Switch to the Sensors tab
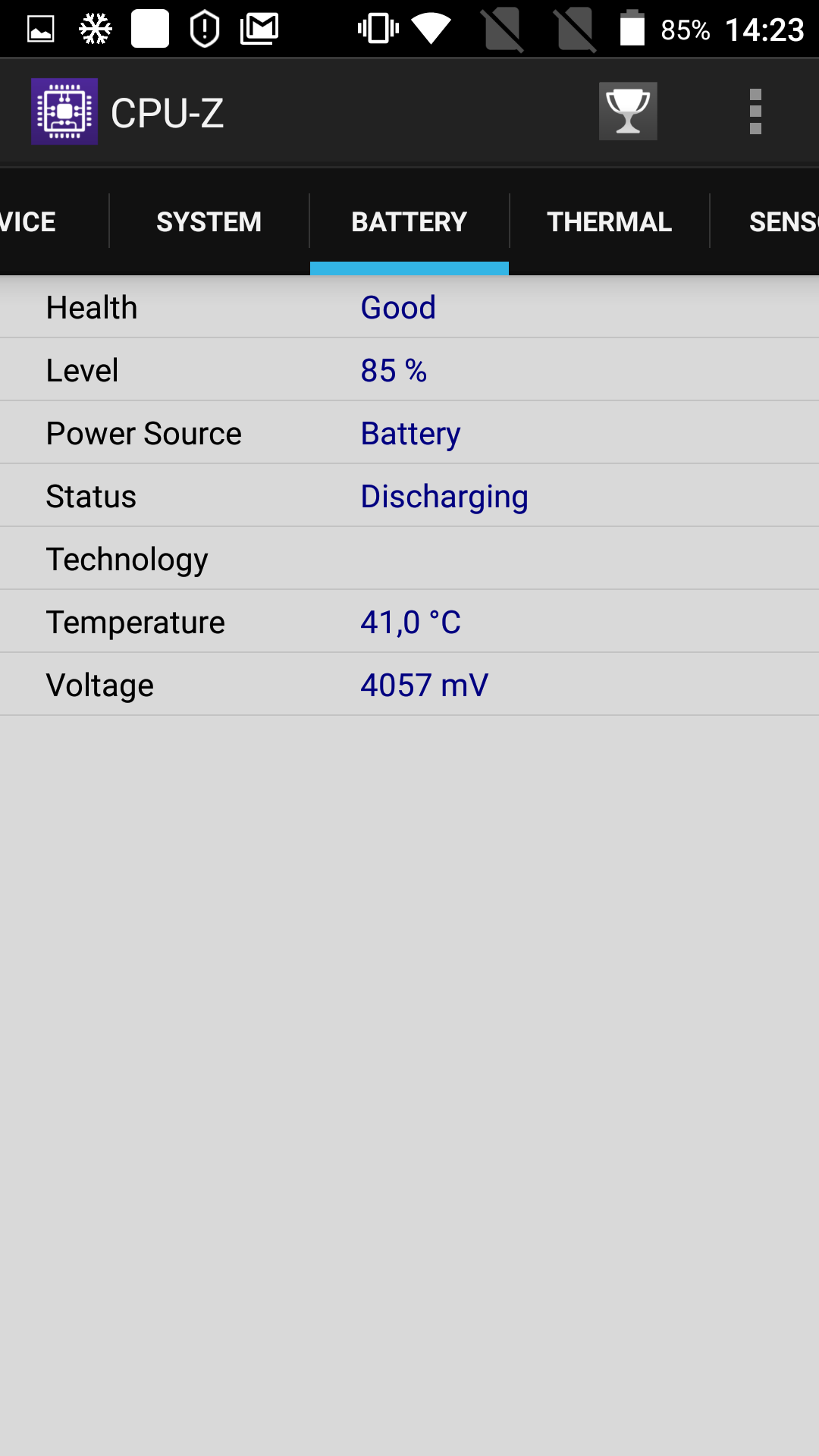Screen dimensions: 819x1456 (765, 221)
